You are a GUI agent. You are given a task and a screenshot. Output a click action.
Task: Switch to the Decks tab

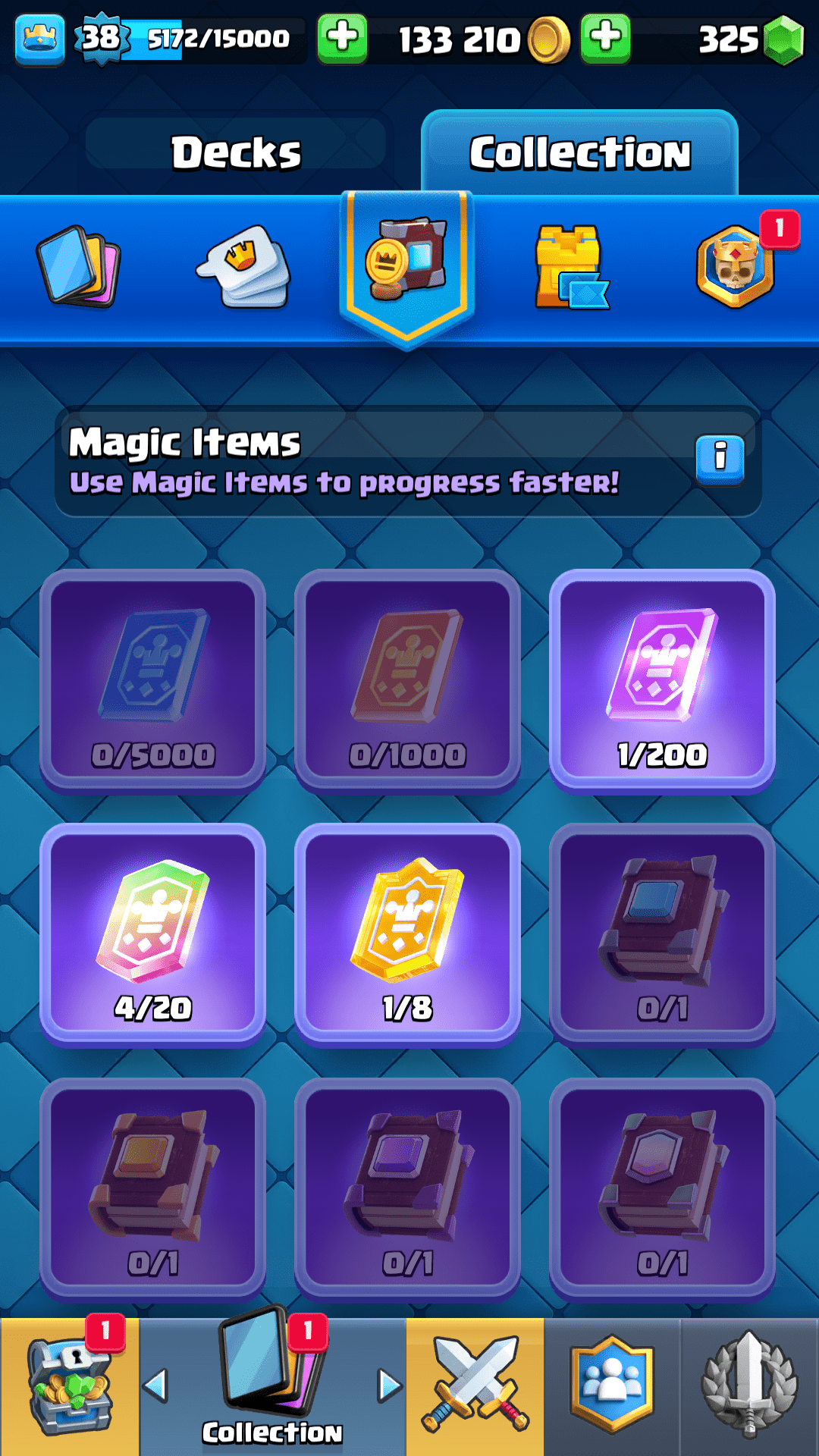pyautogui.click(x=236, y=152)
